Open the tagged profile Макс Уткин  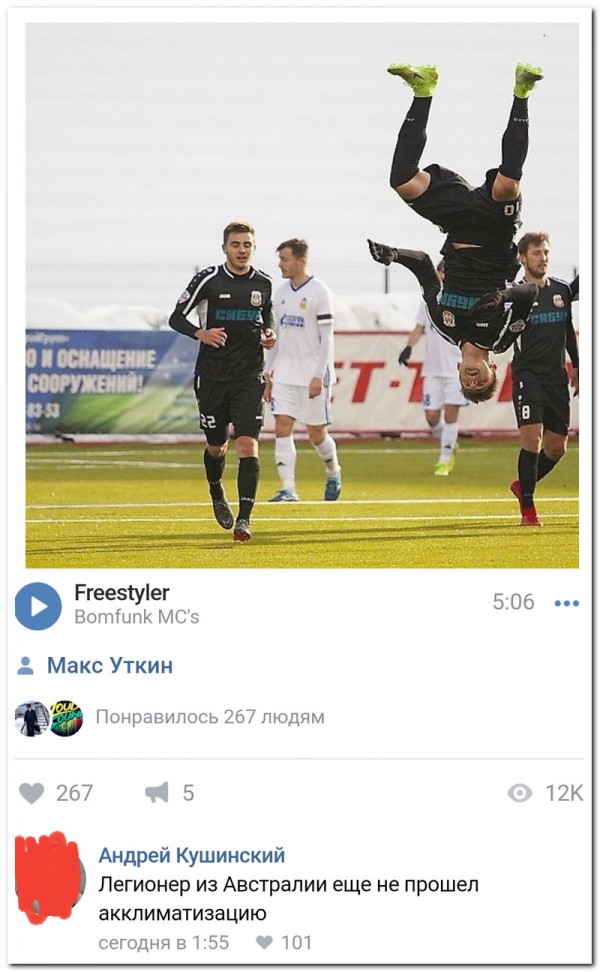pyautogui.click(x=109, y=665)
